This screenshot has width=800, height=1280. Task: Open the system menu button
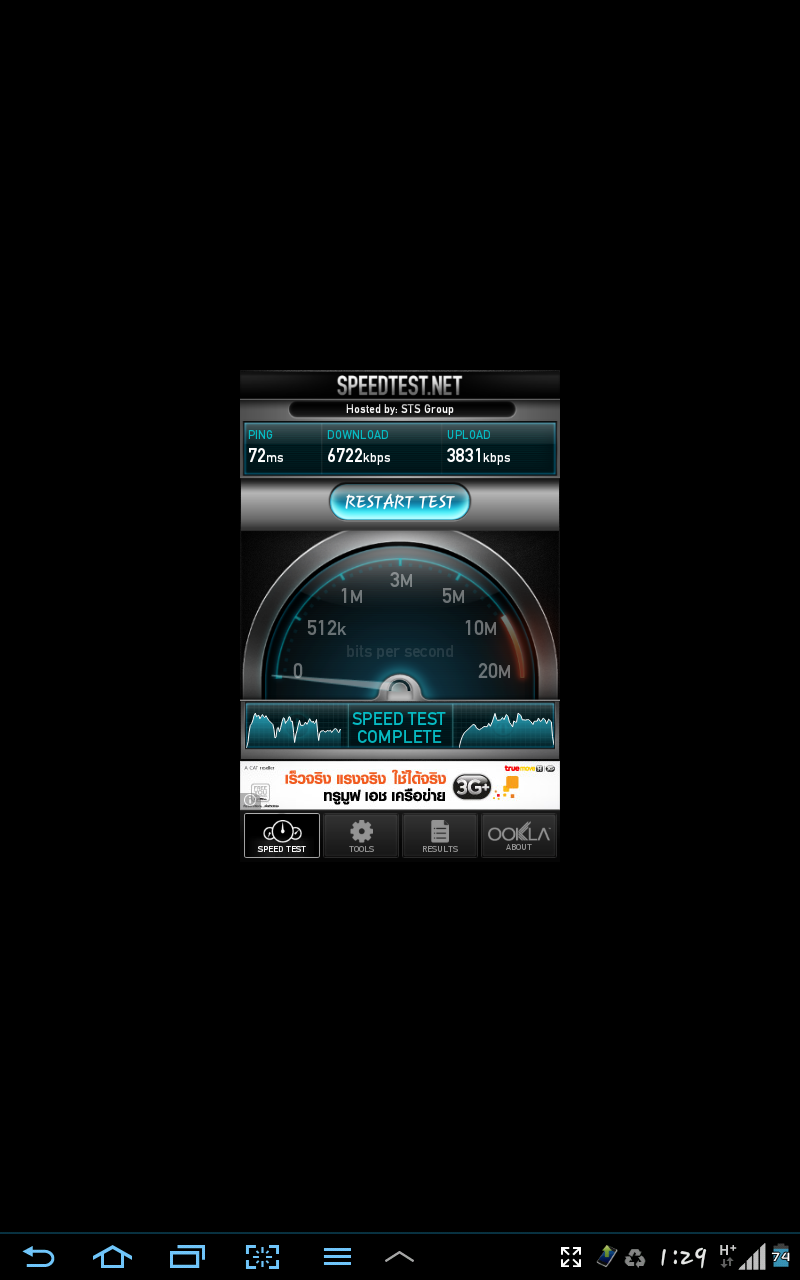pyautogui.click(x=337, y=1256)
